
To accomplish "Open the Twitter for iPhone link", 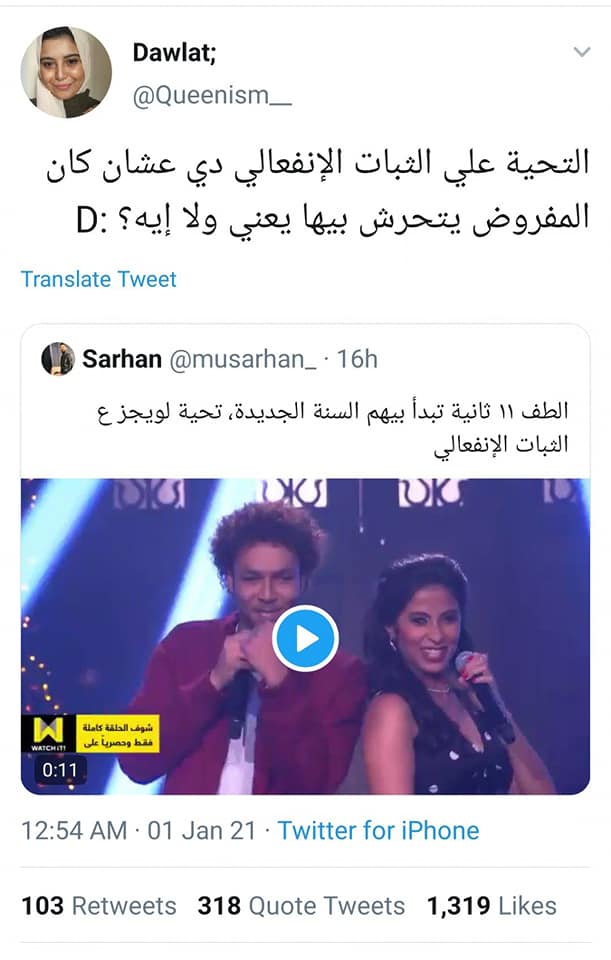I will pos(378,830).
